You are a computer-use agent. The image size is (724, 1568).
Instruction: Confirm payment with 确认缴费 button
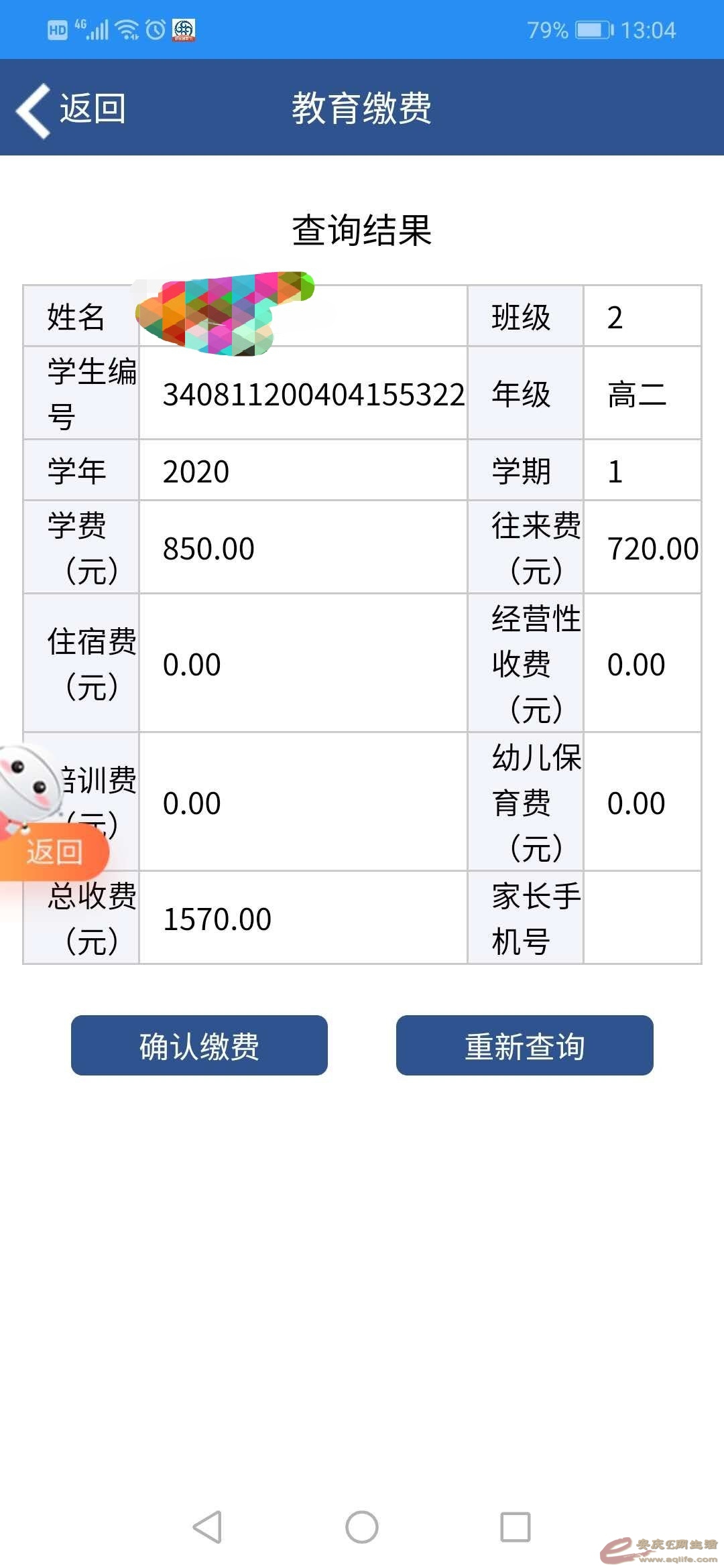199,1046
